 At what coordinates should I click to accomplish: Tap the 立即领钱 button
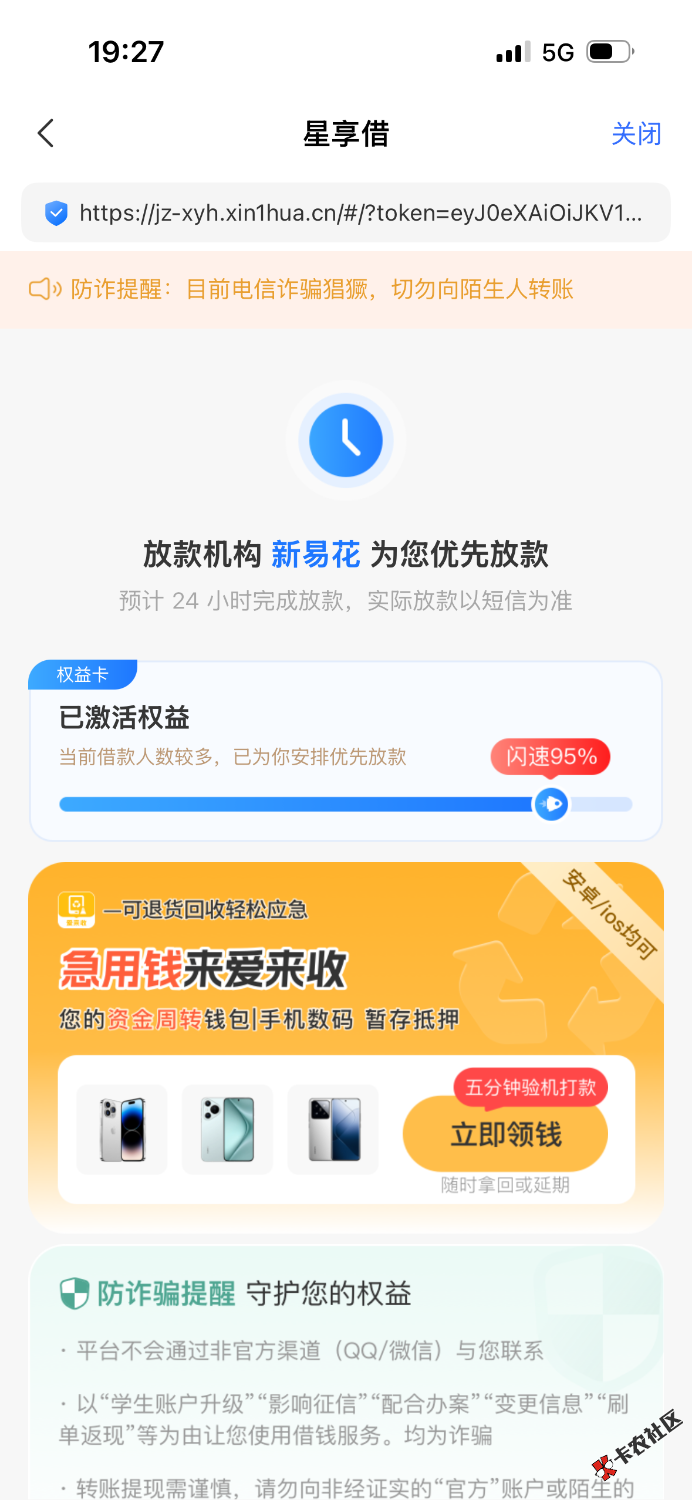505,1134
